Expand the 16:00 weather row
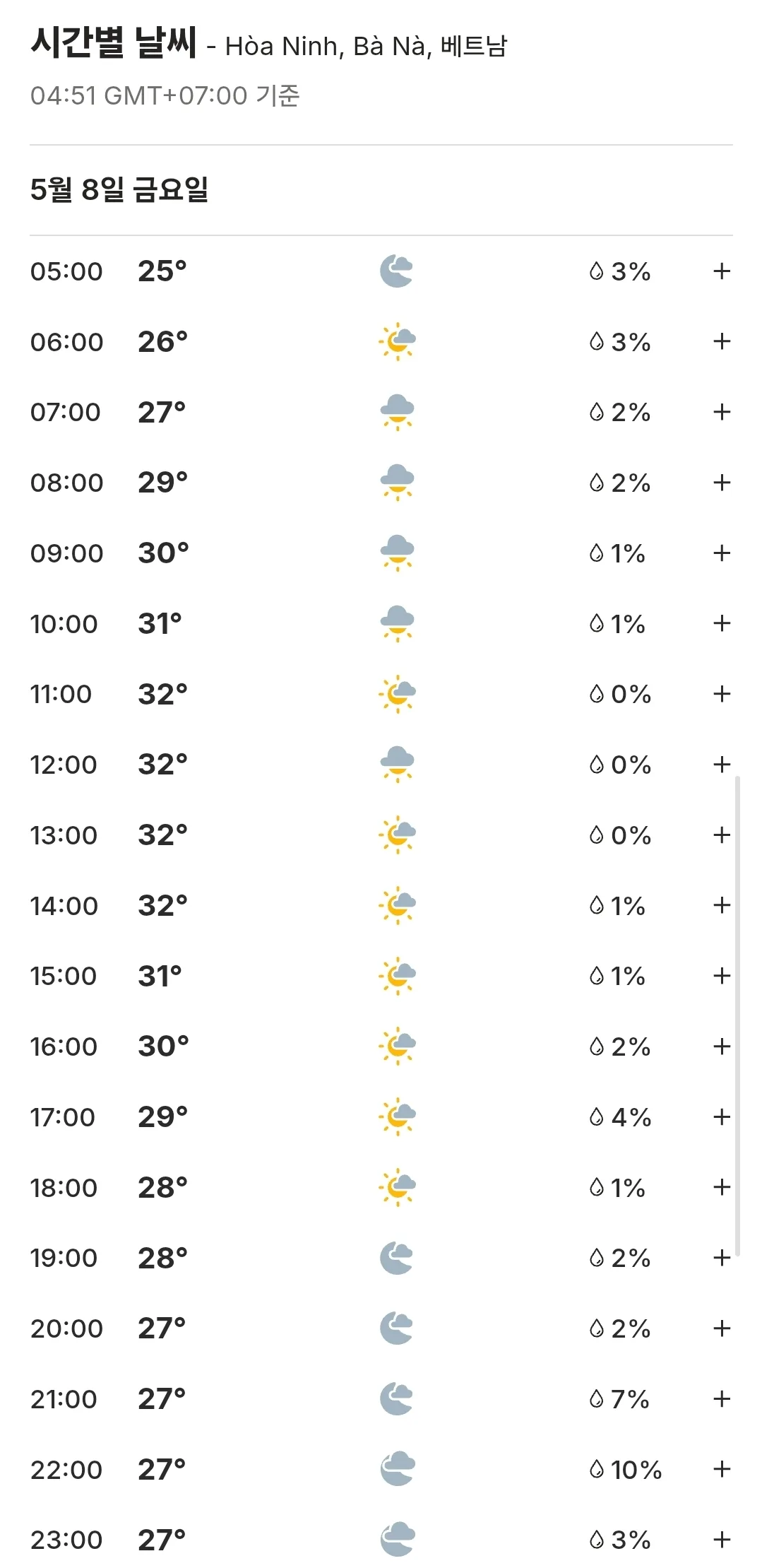 [x=721, y=1047]
